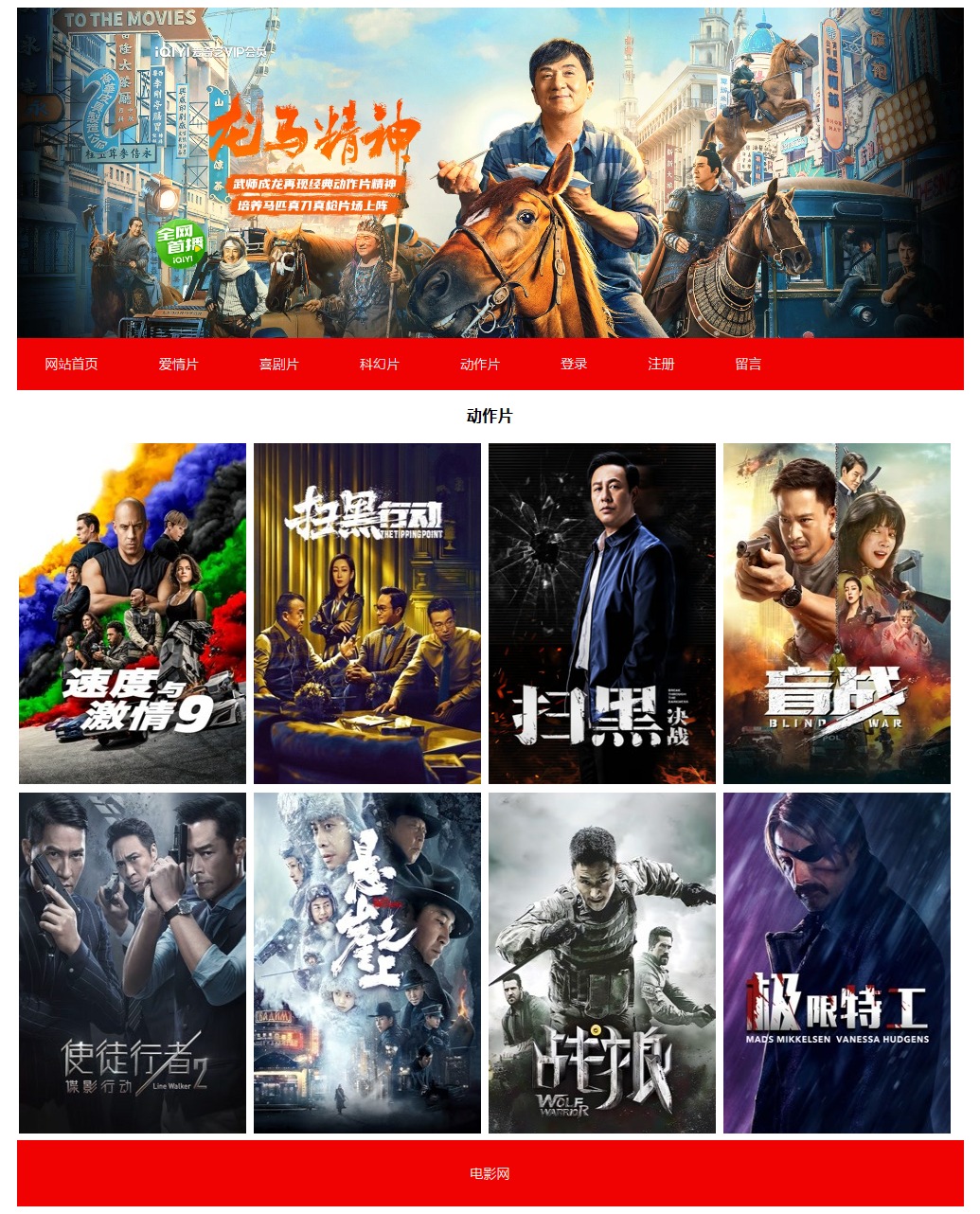View the 战狼 Wolf Warrior movie
The image size is (980, 1214).
[x=602, y=963]
